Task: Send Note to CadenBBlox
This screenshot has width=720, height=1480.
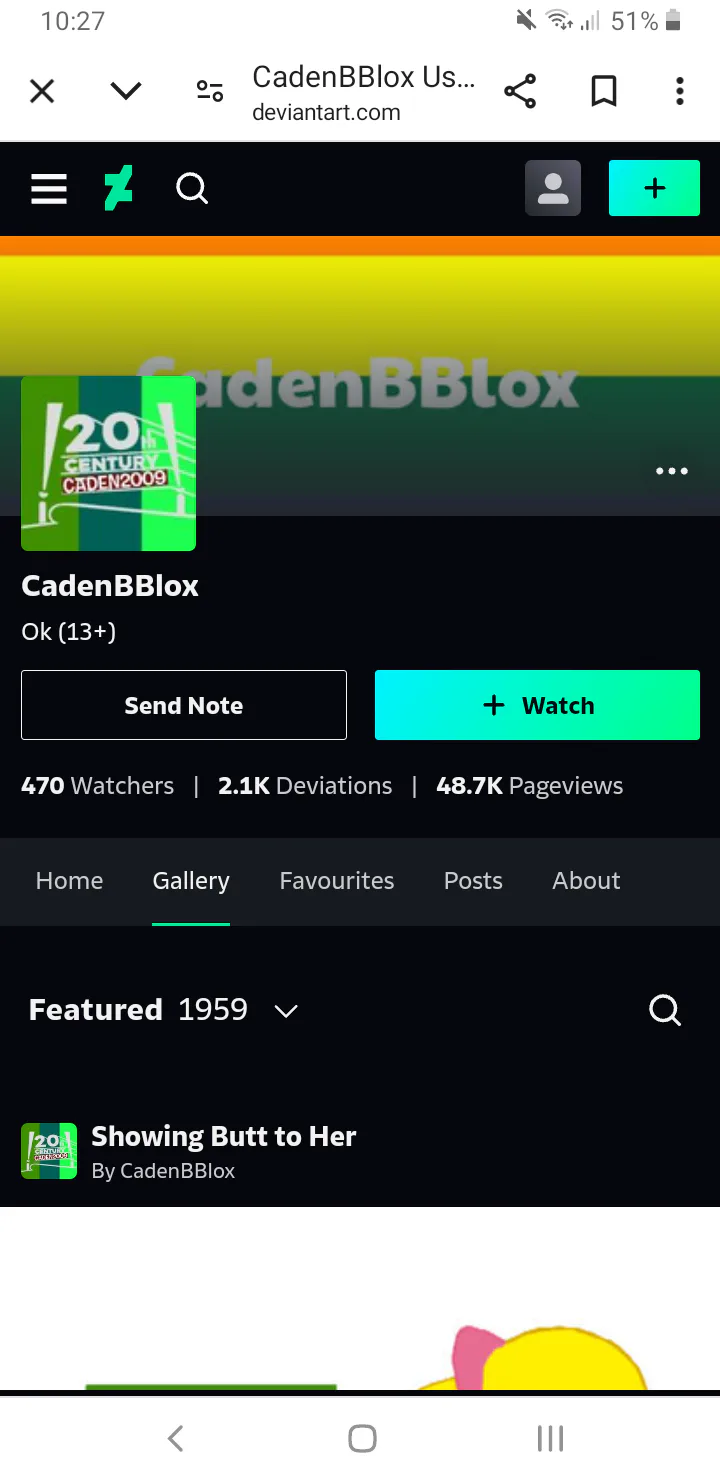Action: coord(184,705)
